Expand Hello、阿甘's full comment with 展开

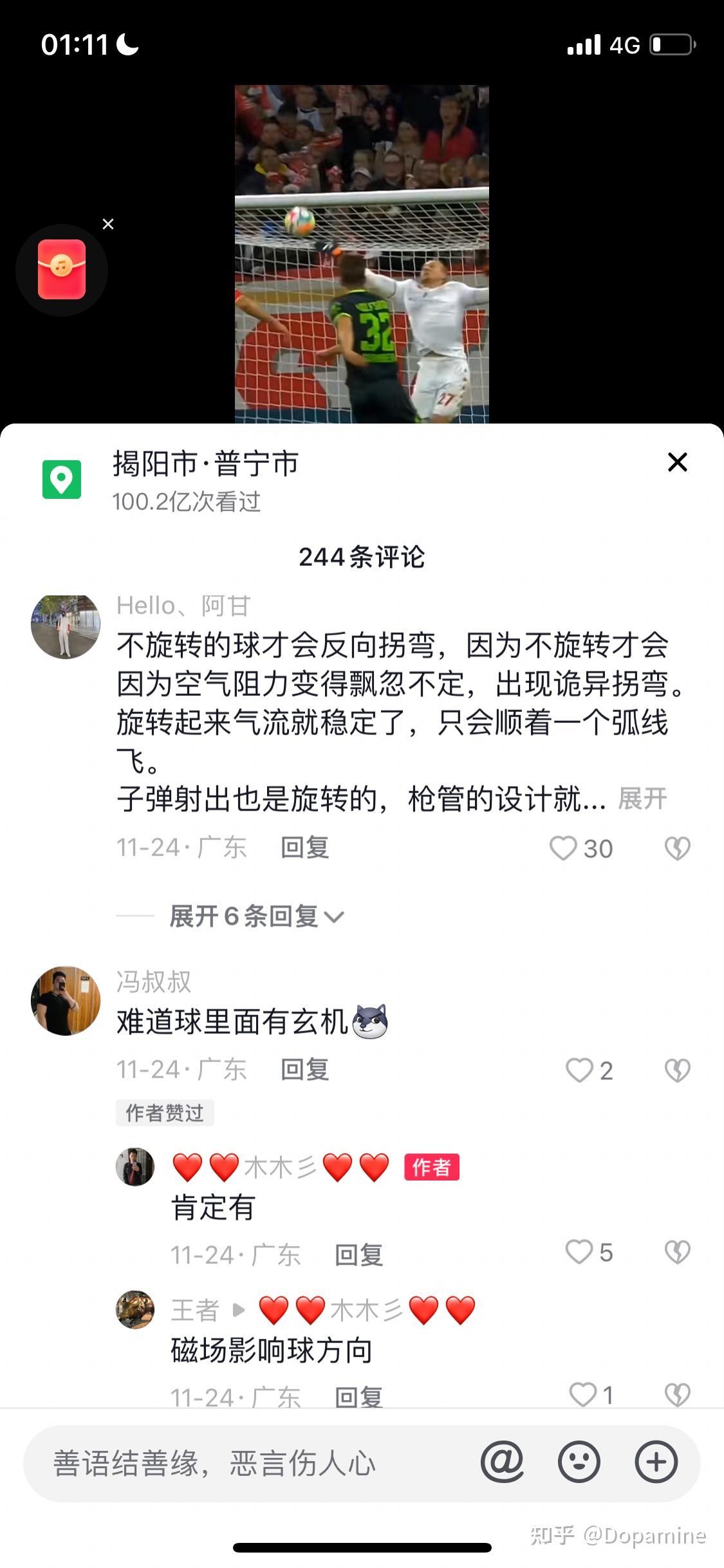point(642,799)
